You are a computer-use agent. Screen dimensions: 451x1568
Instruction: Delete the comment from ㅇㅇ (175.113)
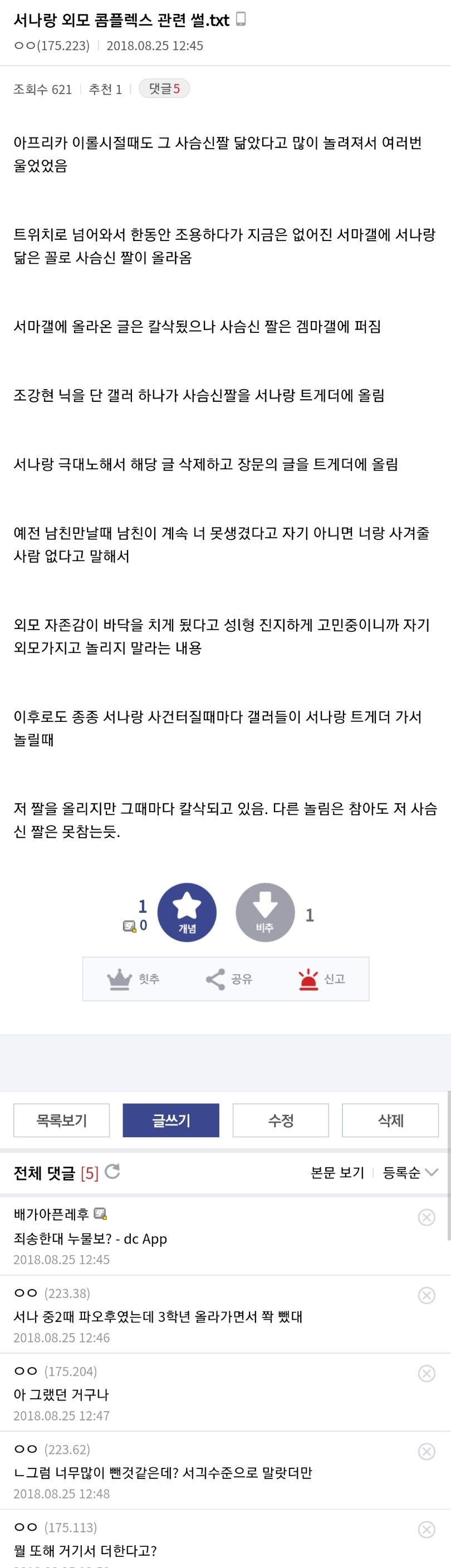pos(427,1529)
